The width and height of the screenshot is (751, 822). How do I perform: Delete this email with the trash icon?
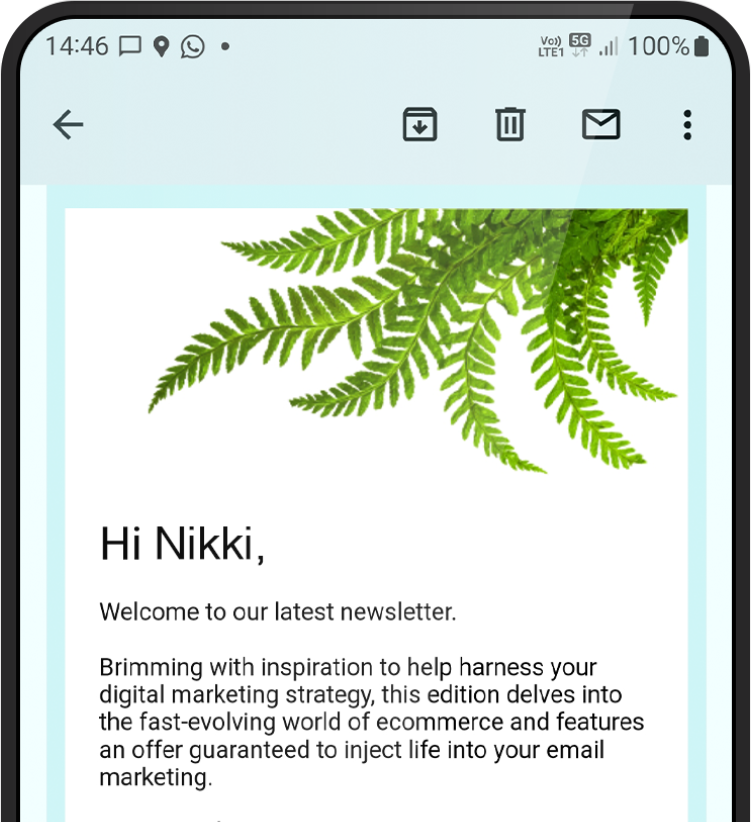[x=510, y=125]
